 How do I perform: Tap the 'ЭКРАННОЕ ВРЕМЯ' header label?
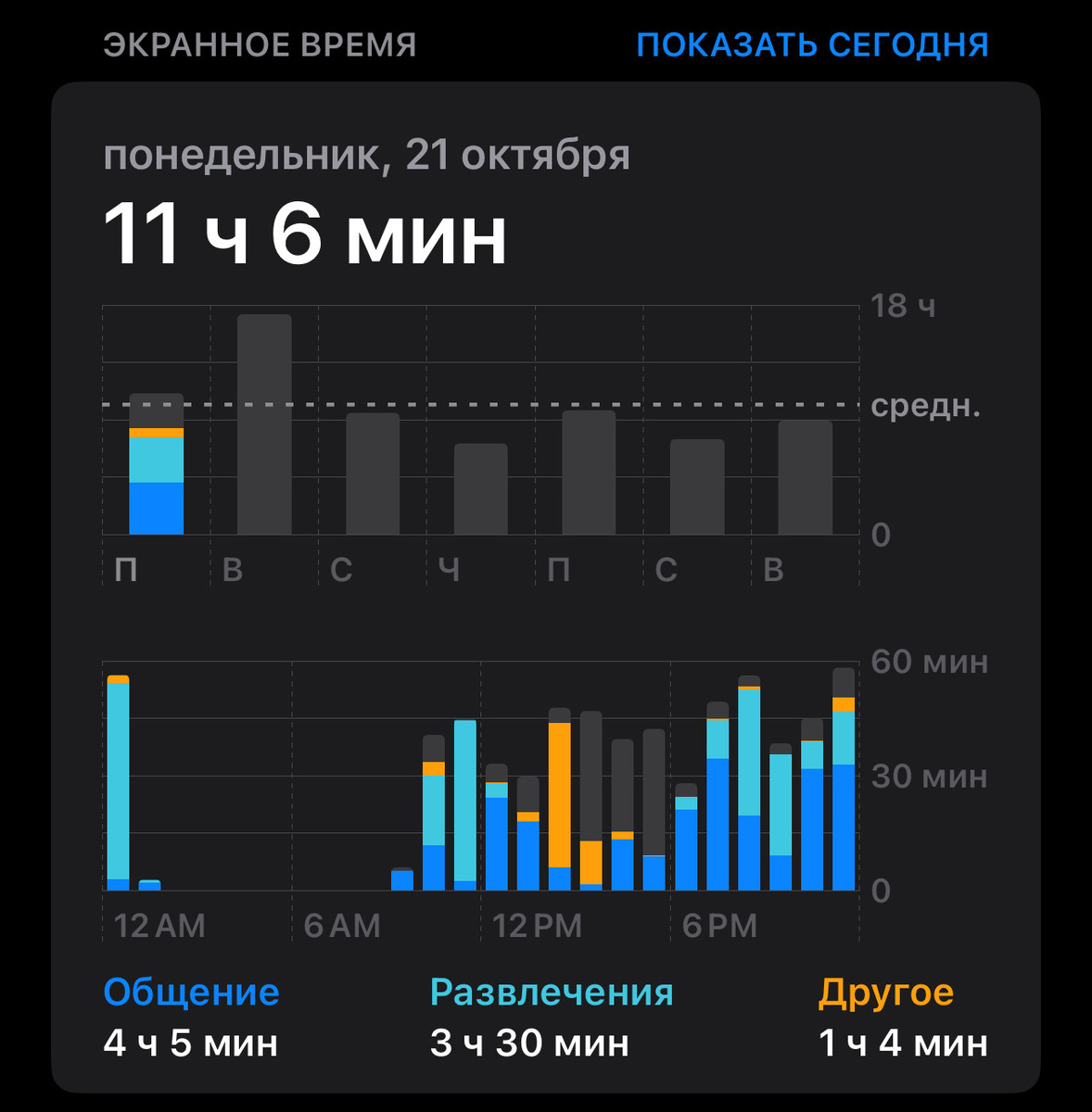(260, 42)
